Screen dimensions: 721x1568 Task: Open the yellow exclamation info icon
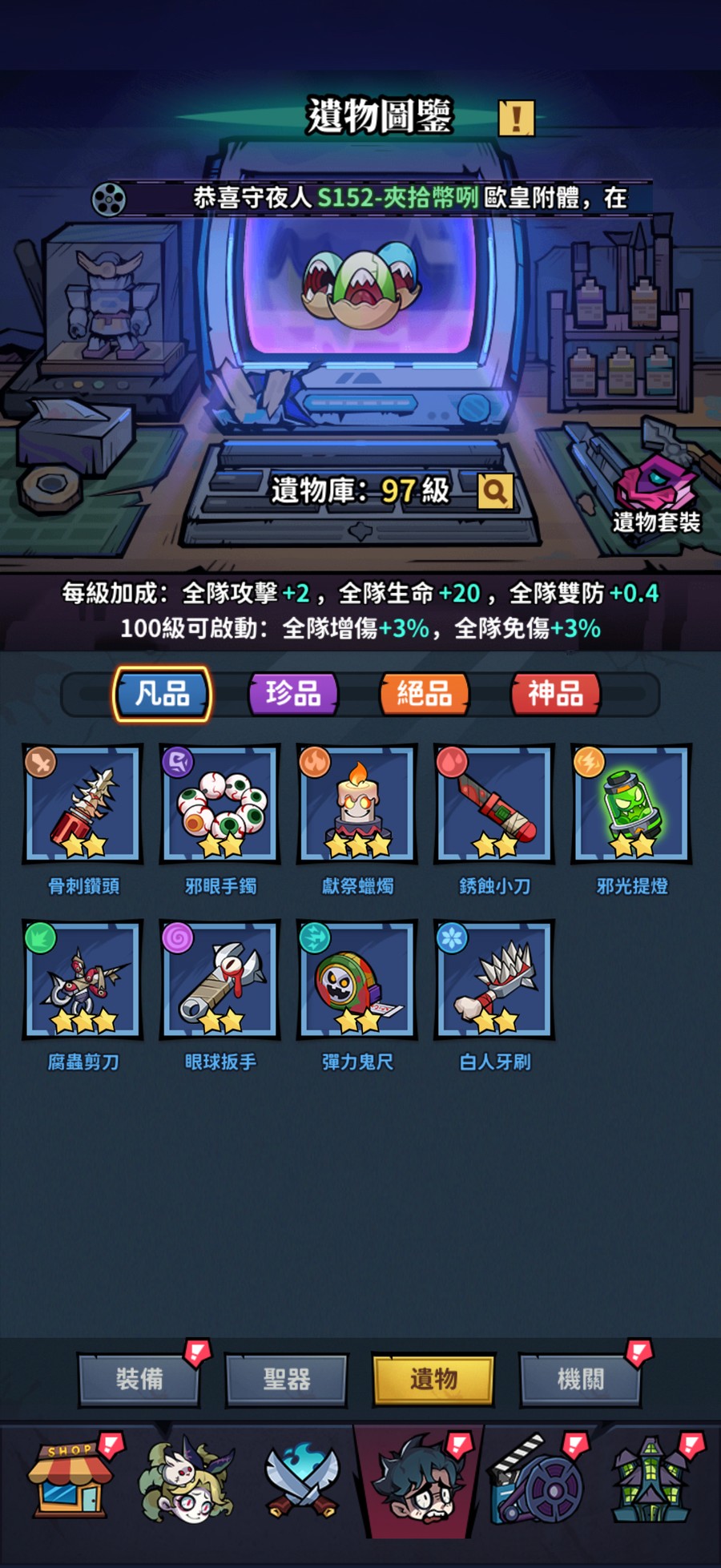(516, 119)
